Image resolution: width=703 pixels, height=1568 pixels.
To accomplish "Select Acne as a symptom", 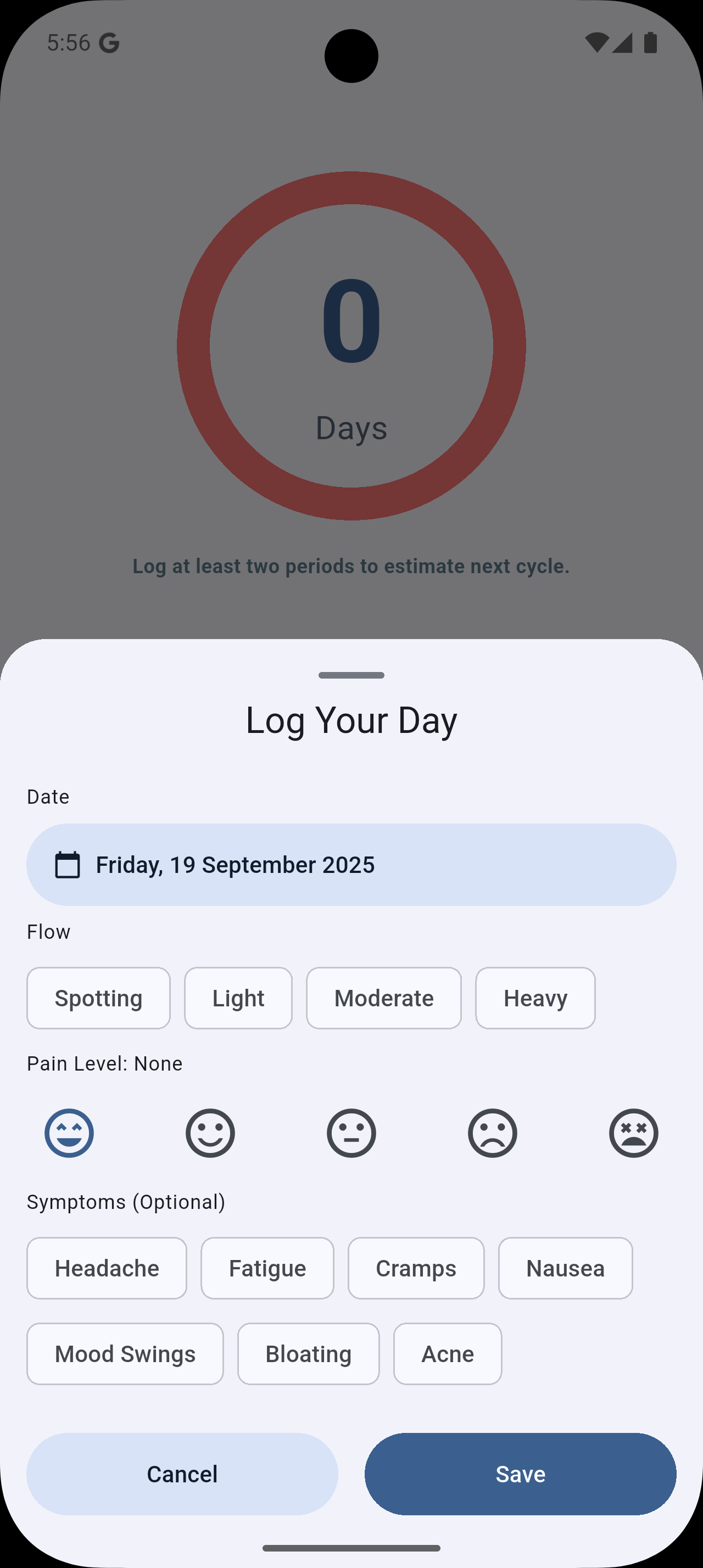I will coord(448,1354).
